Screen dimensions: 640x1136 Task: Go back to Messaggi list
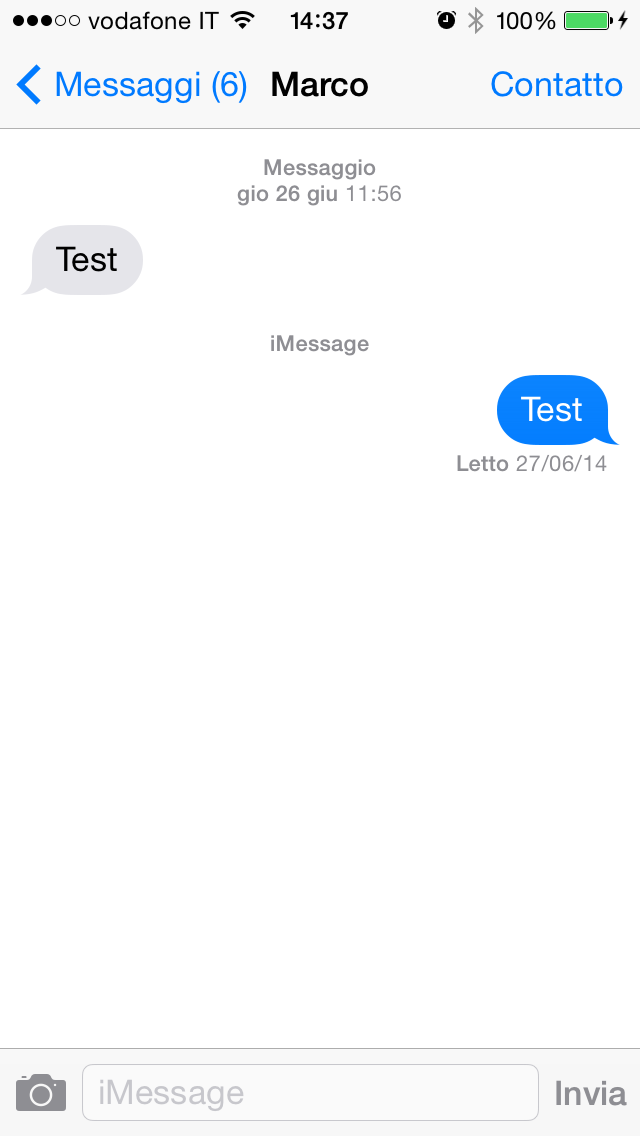[132, 86]
